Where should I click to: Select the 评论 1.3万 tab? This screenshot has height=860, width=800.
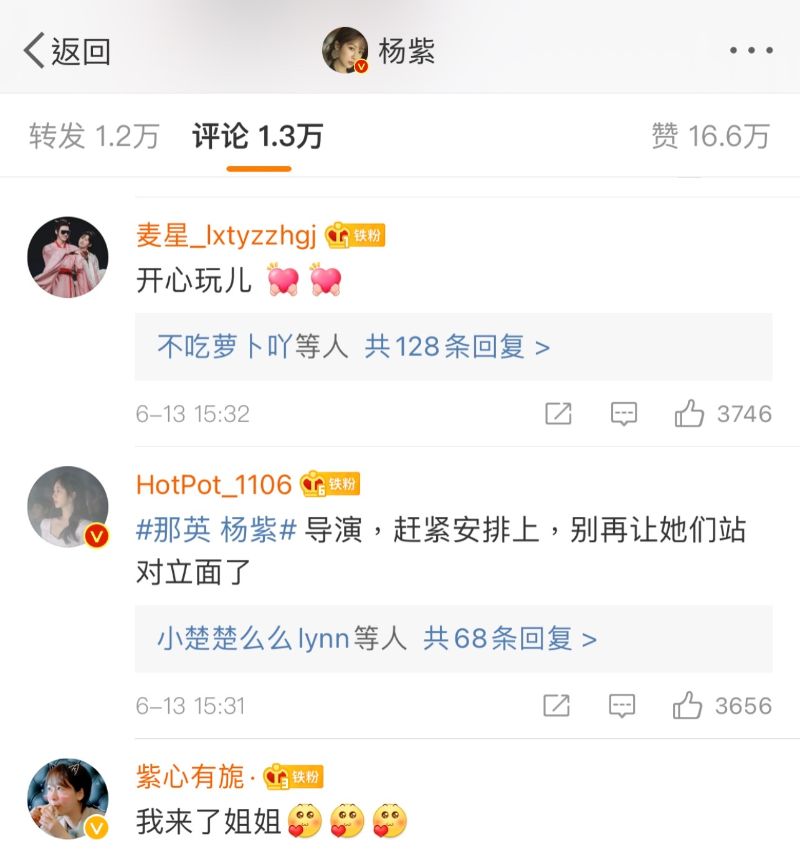click(x=258, y=137)
